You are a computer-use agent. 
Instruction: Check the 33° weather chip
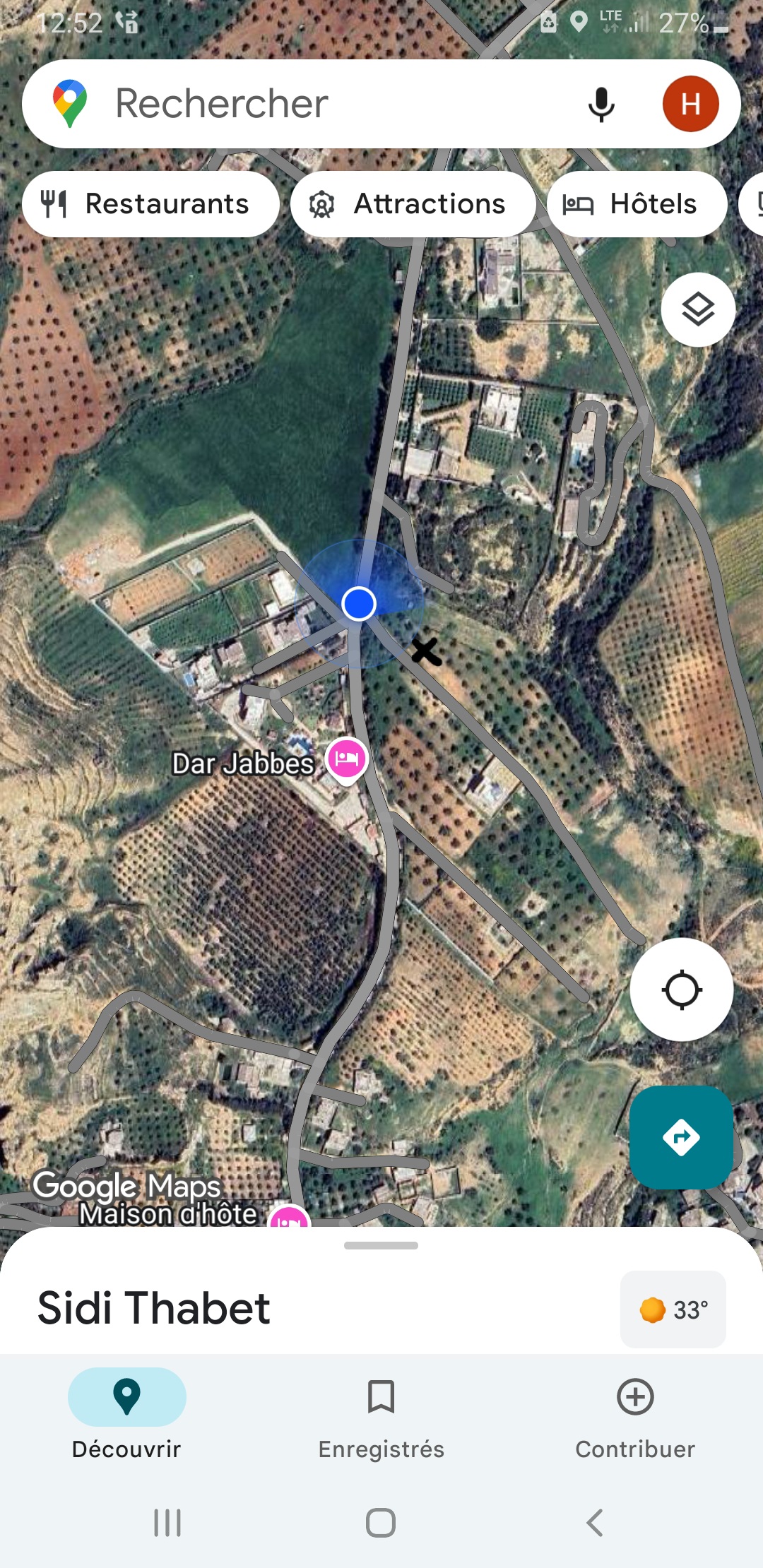coord(673,1309)
